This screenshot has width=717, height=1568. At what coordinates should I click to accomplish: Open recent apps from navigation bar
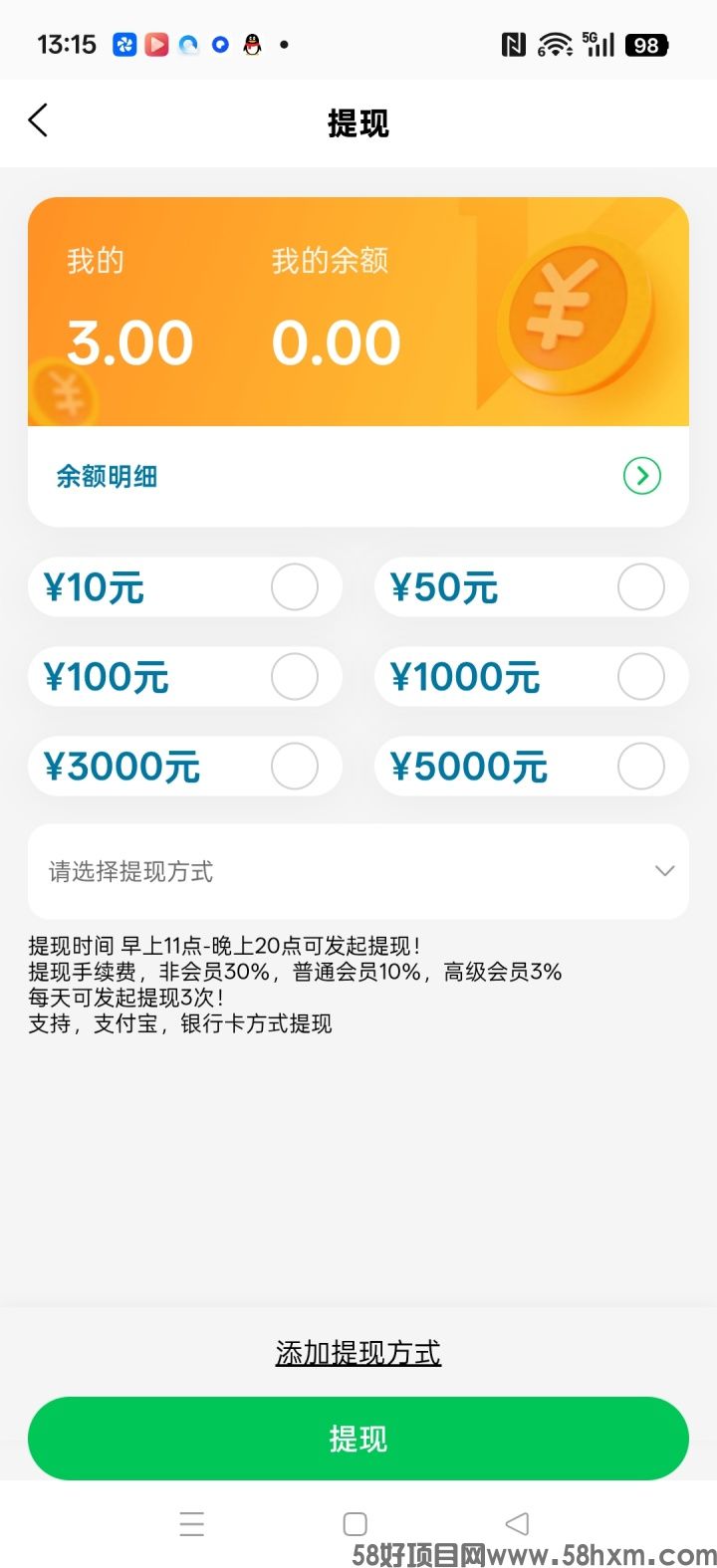[x=192, y=1524]
